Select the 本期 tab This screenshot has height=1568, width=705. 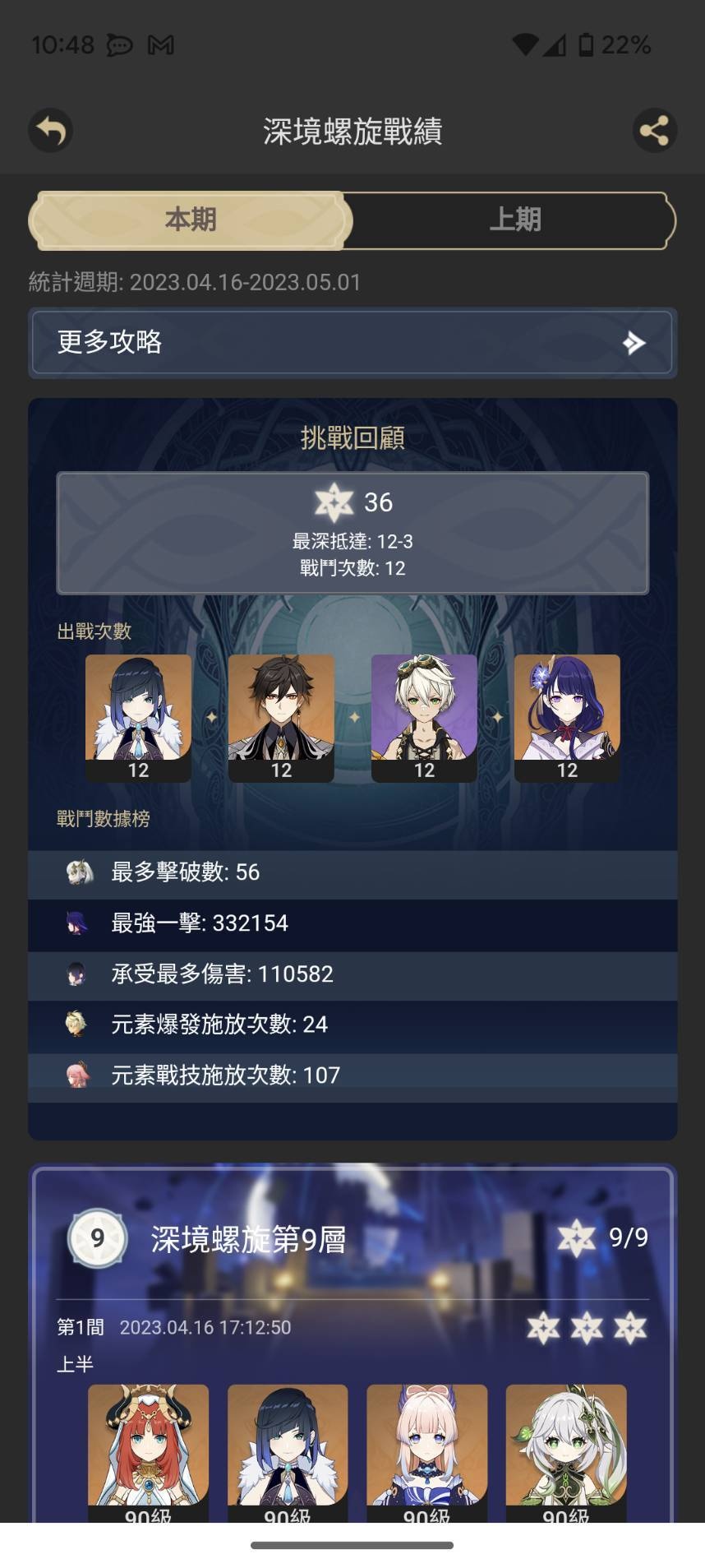click(x=191, y=220)
